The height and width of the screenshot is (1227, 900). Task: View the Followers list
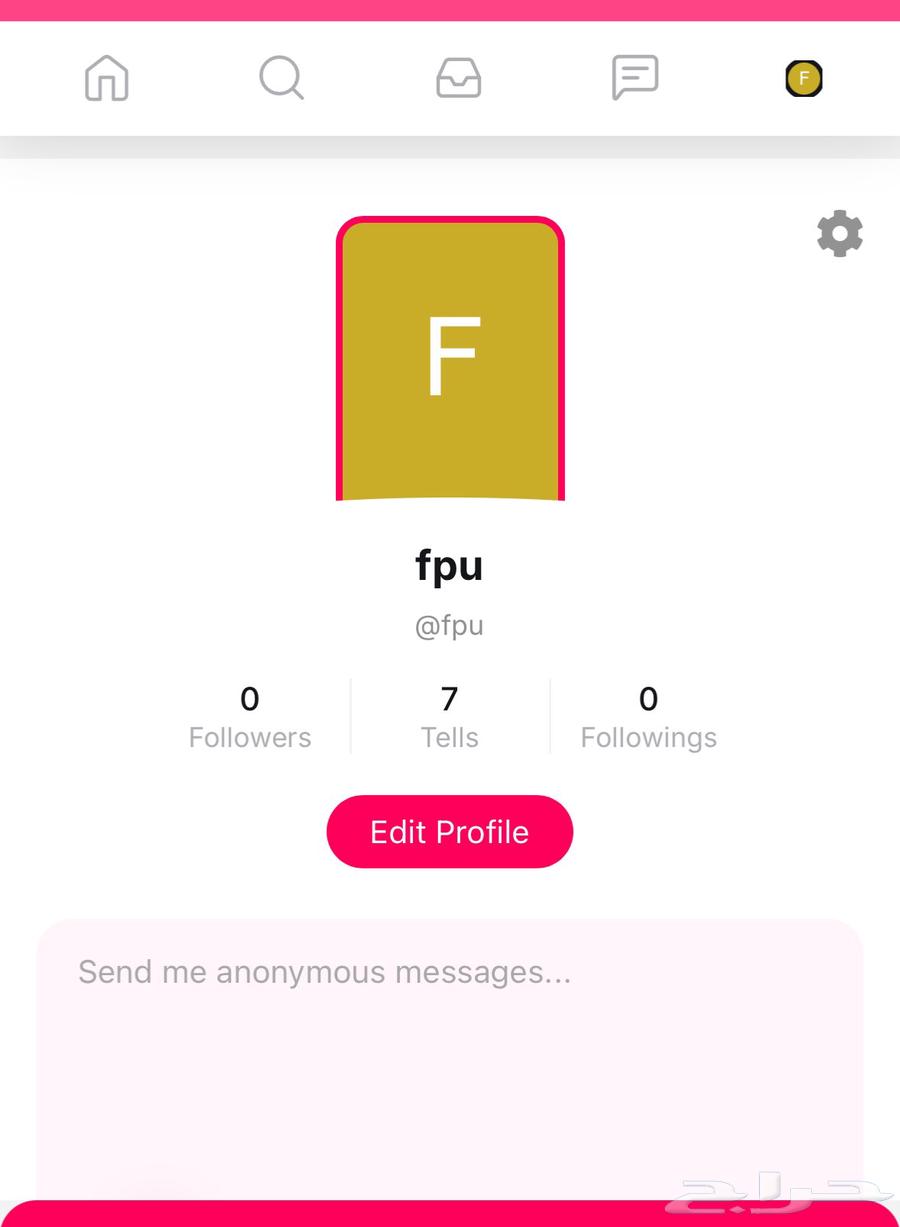250,717
